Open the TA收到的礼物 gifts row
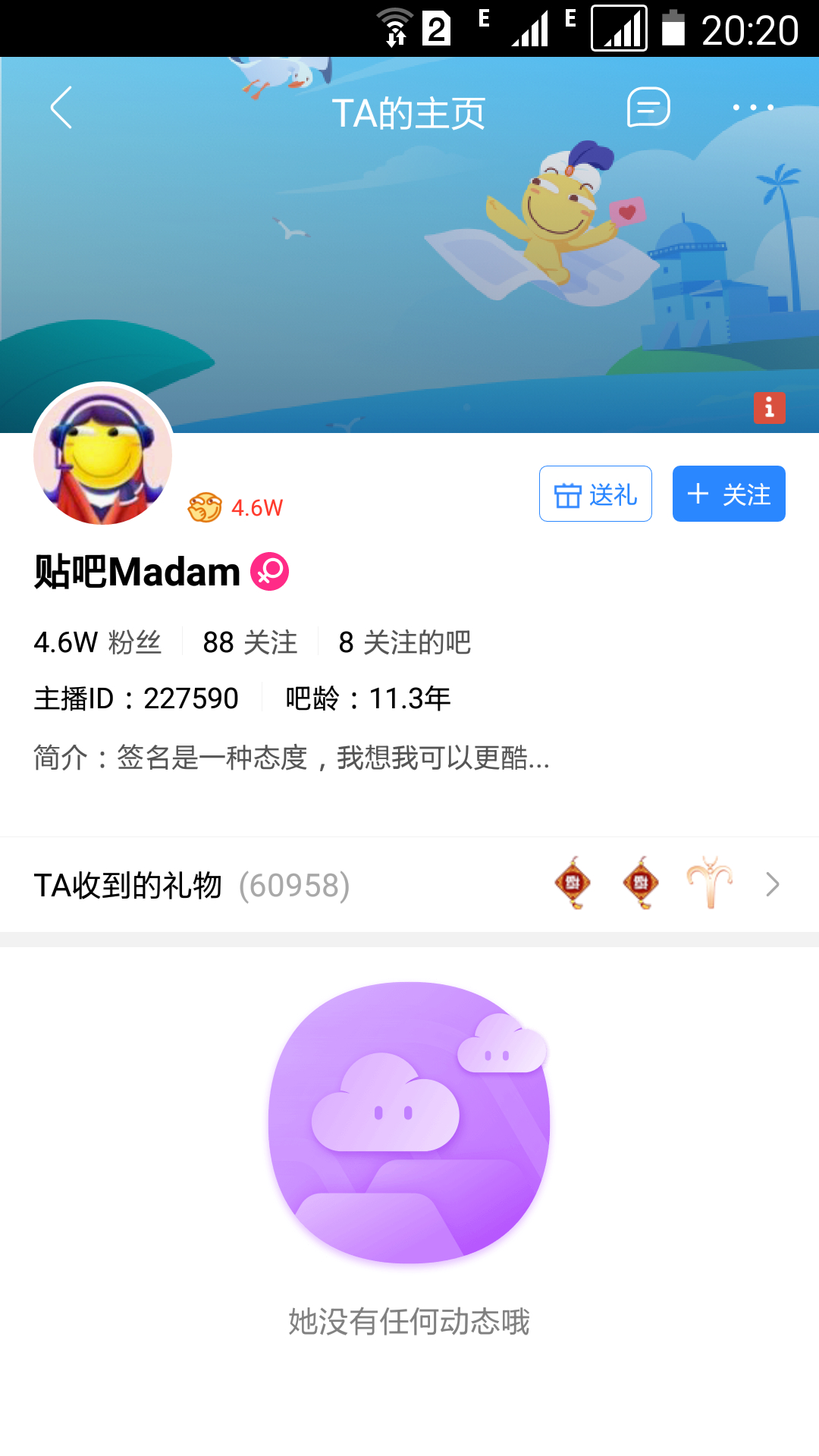This screenshot has height=1456, width=819. pos(409,885)
